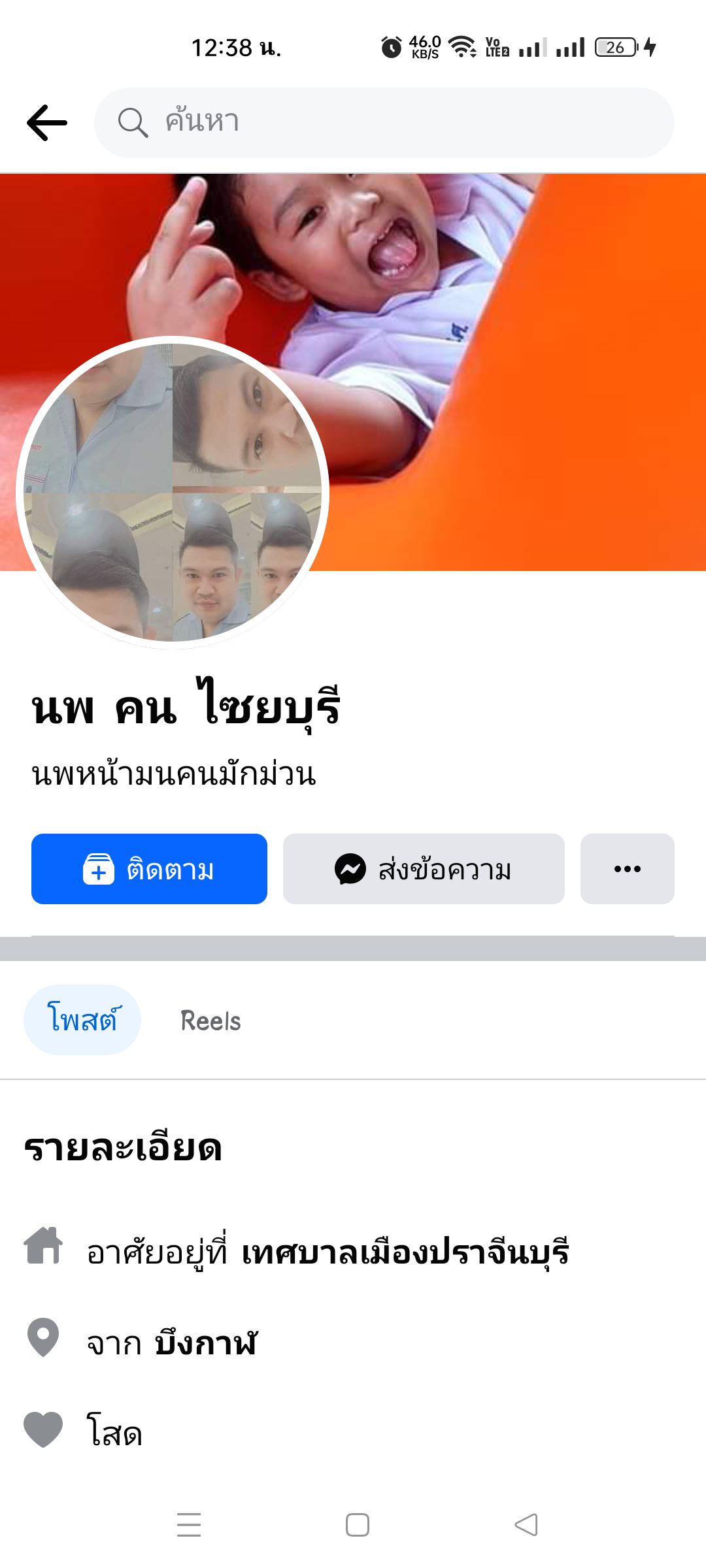Open current city เทศบาลเมืองปราจีนบุรี link
The width and height of the screenshot is (706, 1568).
coord(405,1252)
